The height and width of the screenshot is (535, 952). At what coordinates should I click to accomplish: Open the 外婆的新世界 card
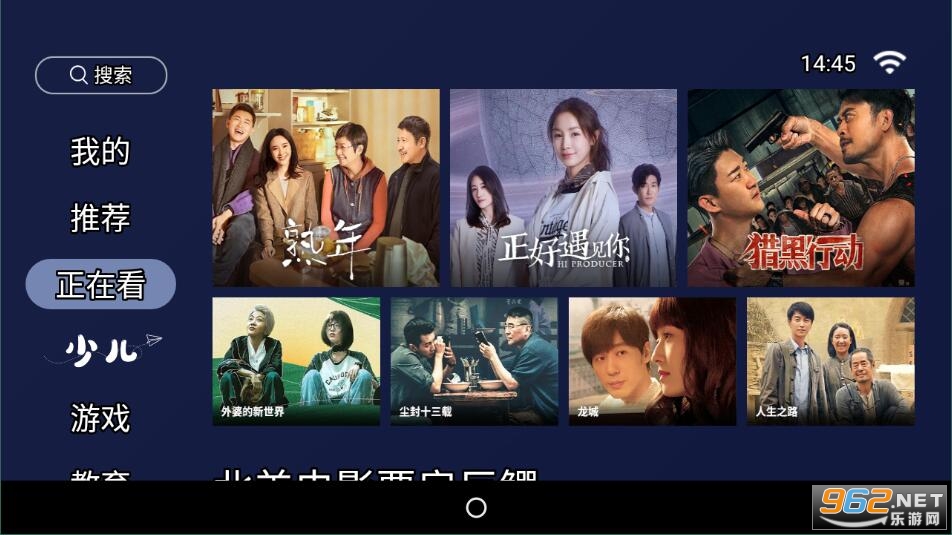pos(296,361)
